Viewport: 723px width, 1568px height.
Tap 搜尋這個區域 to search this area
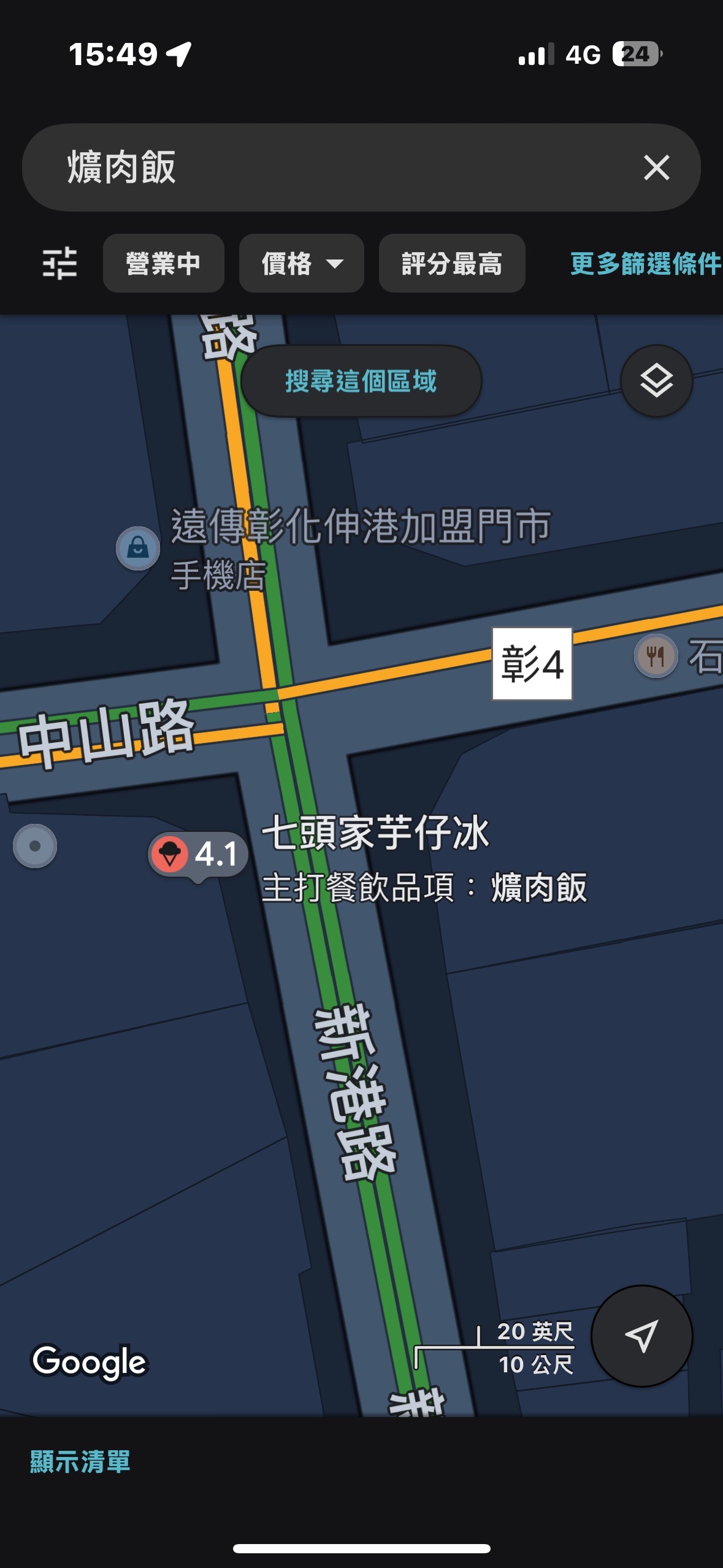click(361, 381)
